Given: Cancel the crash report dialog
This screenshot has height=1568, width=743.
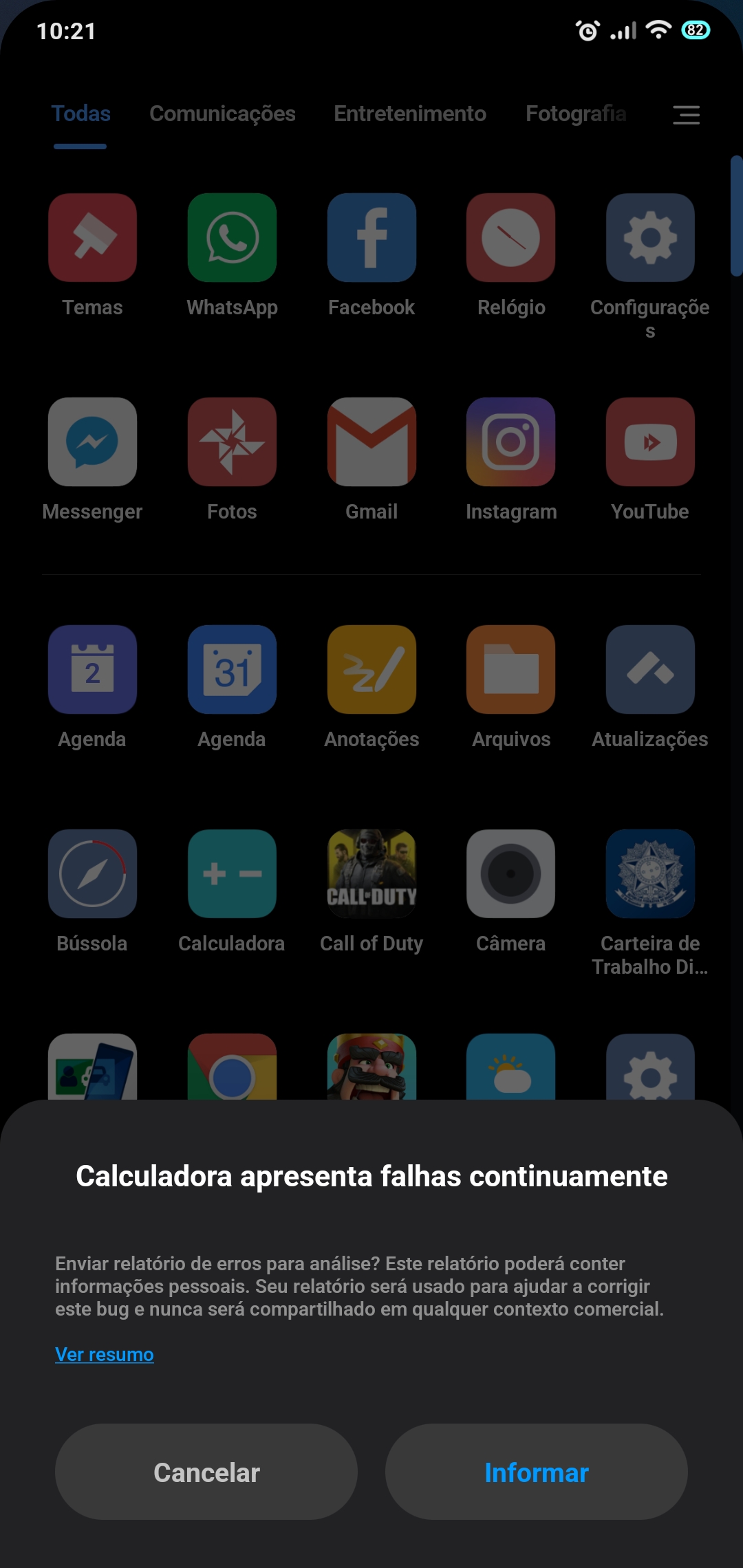Looking at the screenshot, I should coord(206,1472).
